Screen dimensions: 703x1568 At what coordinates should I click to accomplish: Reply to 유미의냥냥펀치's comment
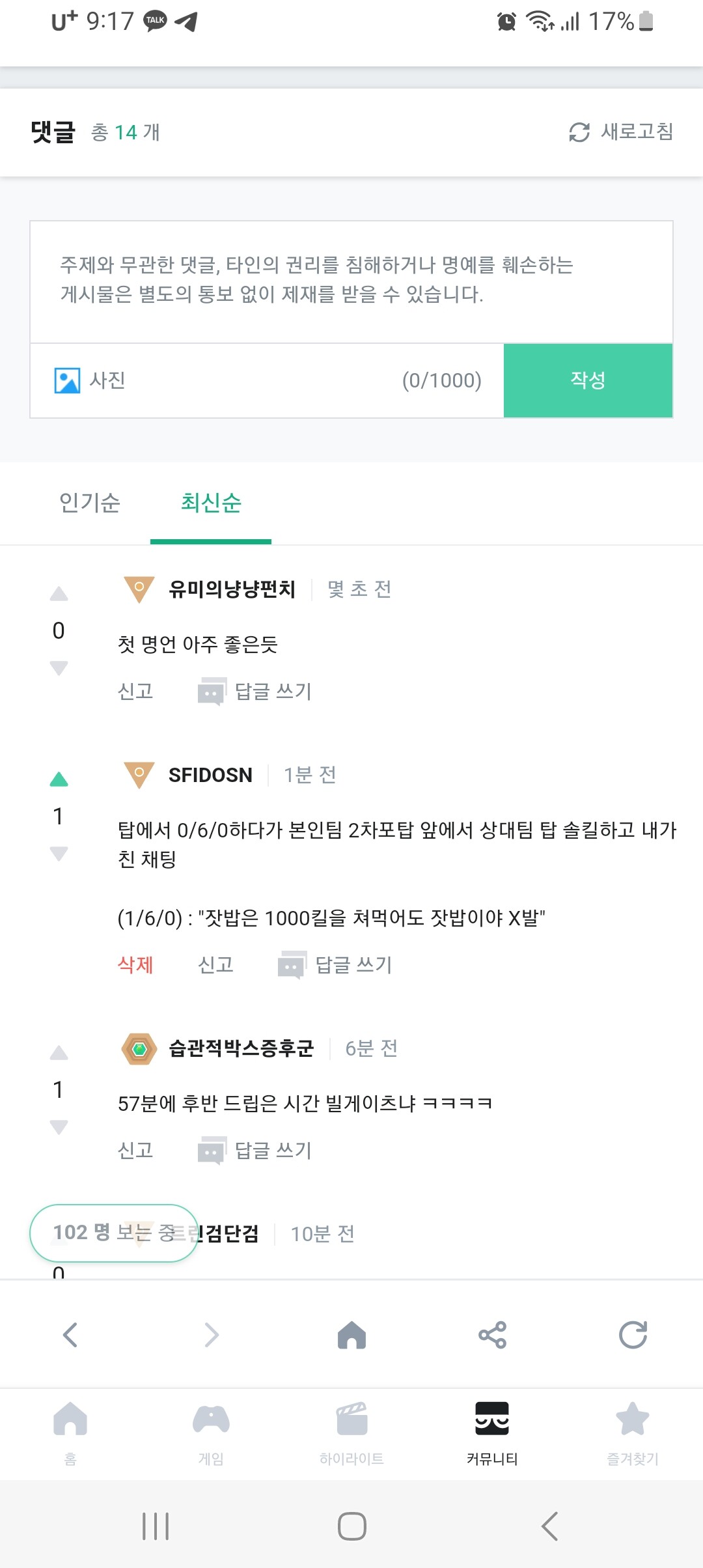coord(255,691)
